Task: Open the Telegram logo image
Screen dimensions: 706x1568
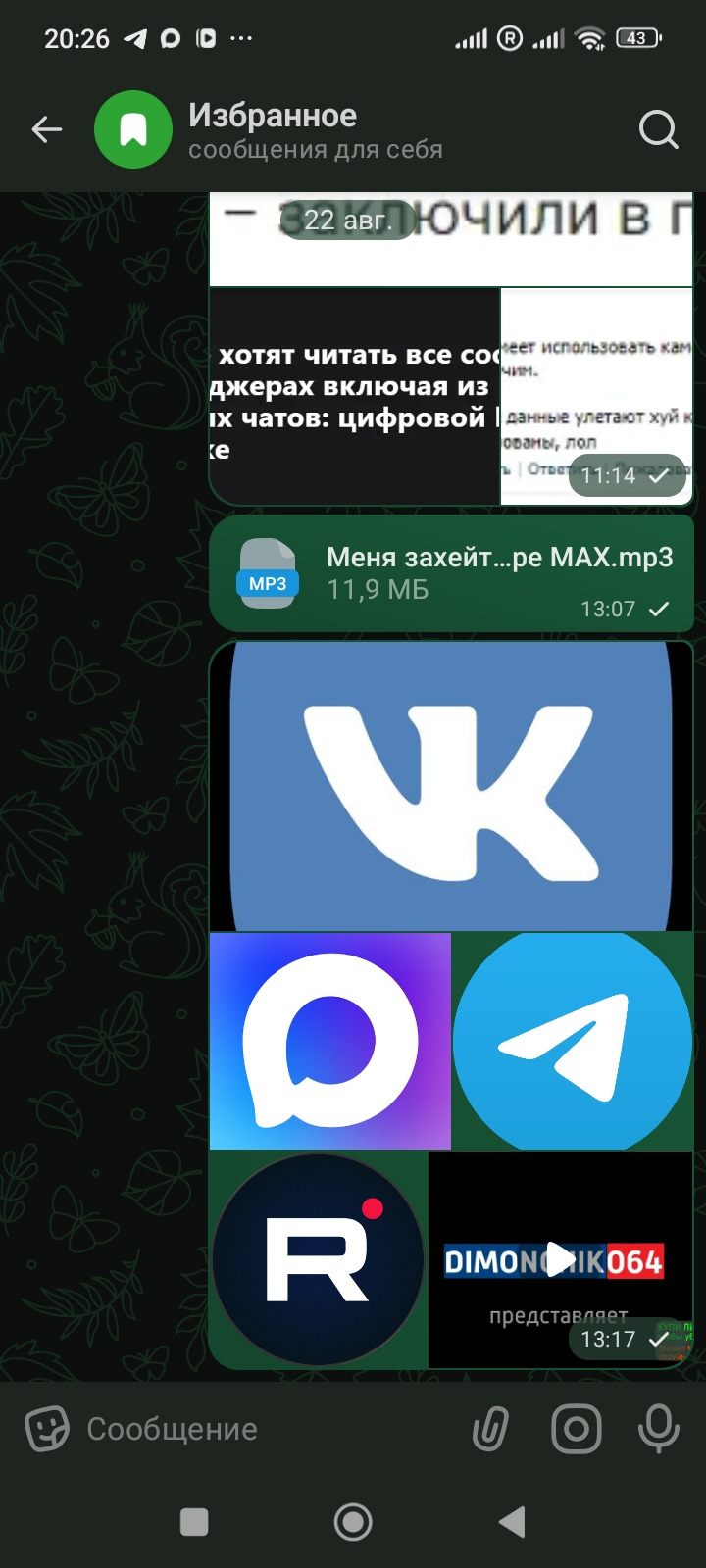Action: pyautogui.click(x=574, y=1041)
